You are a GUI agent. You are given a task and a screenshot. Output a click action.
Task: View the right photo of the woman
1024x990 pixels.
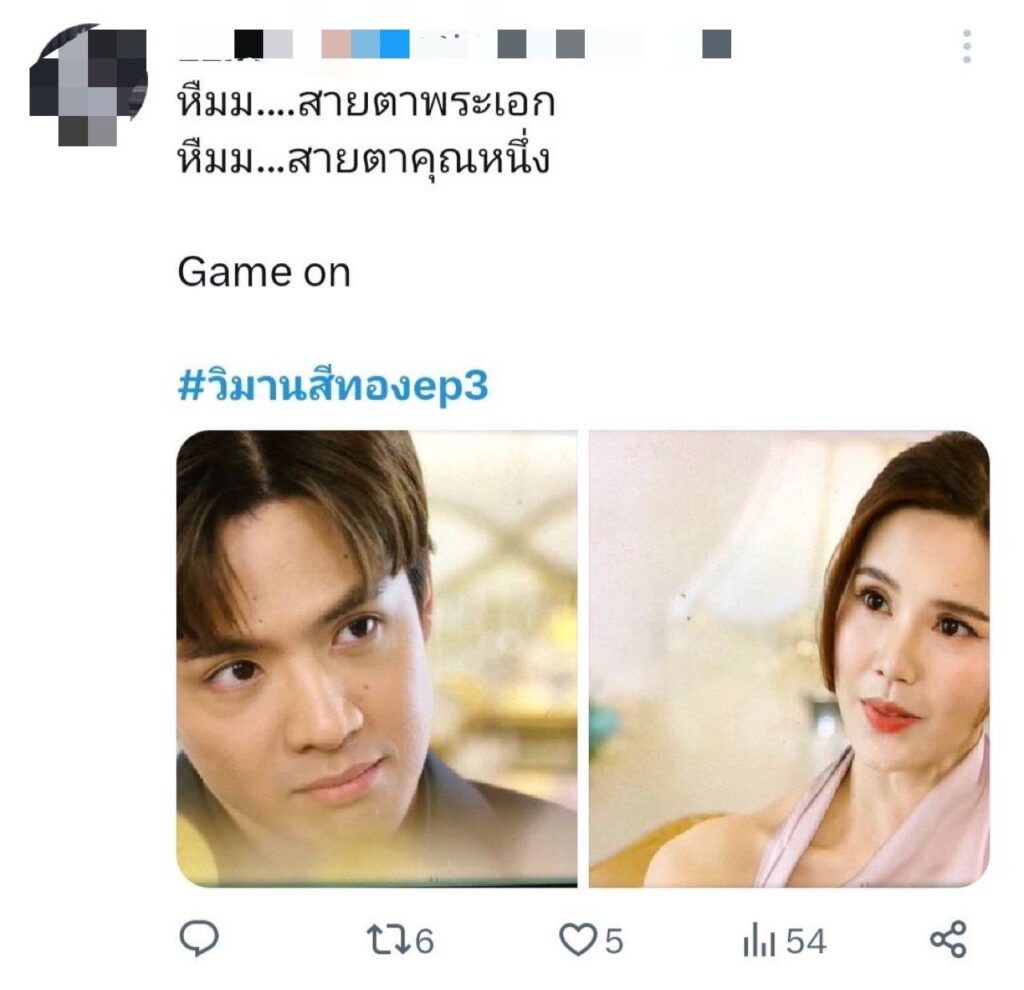point(788,657)
